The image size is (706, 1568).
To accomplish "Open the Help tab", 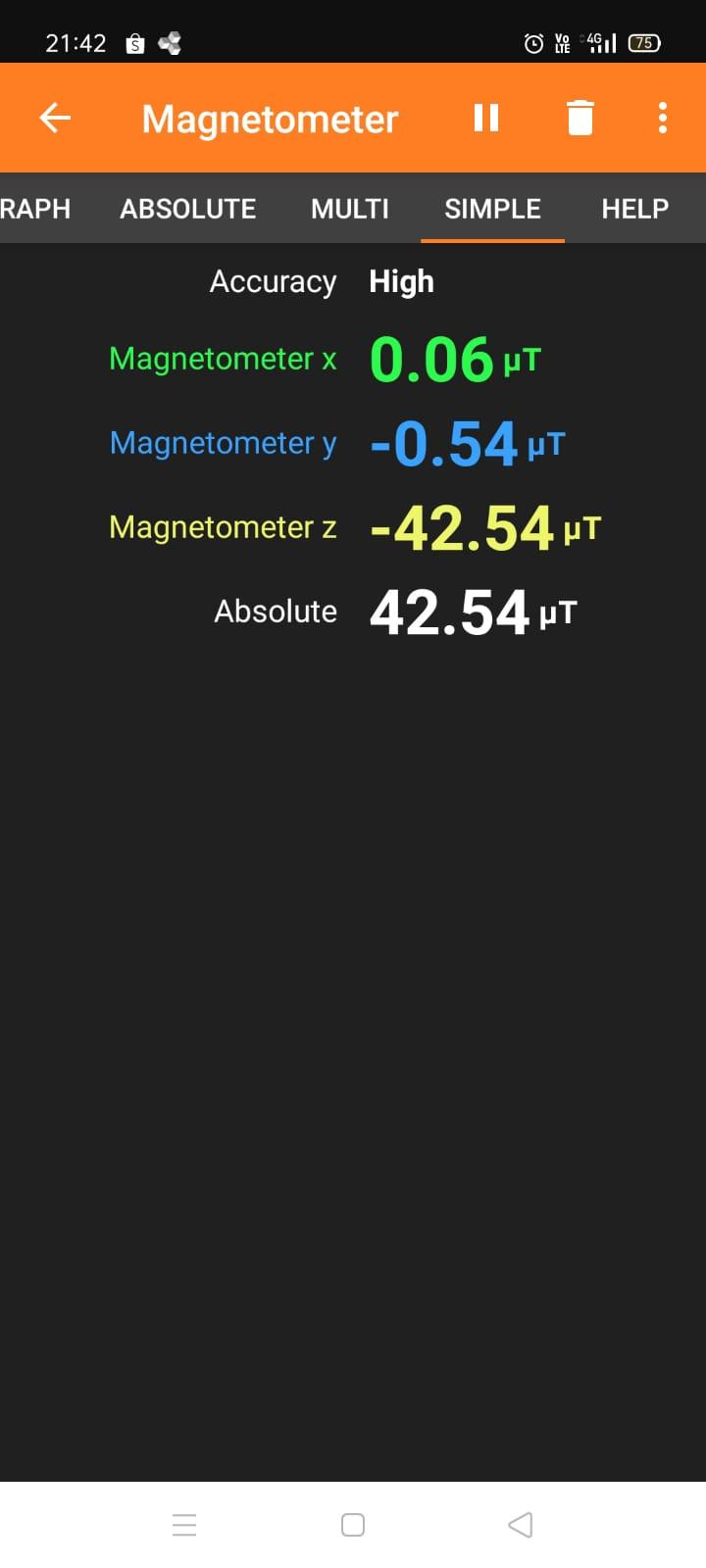I will pyautogui.click(x=634, y=209).
